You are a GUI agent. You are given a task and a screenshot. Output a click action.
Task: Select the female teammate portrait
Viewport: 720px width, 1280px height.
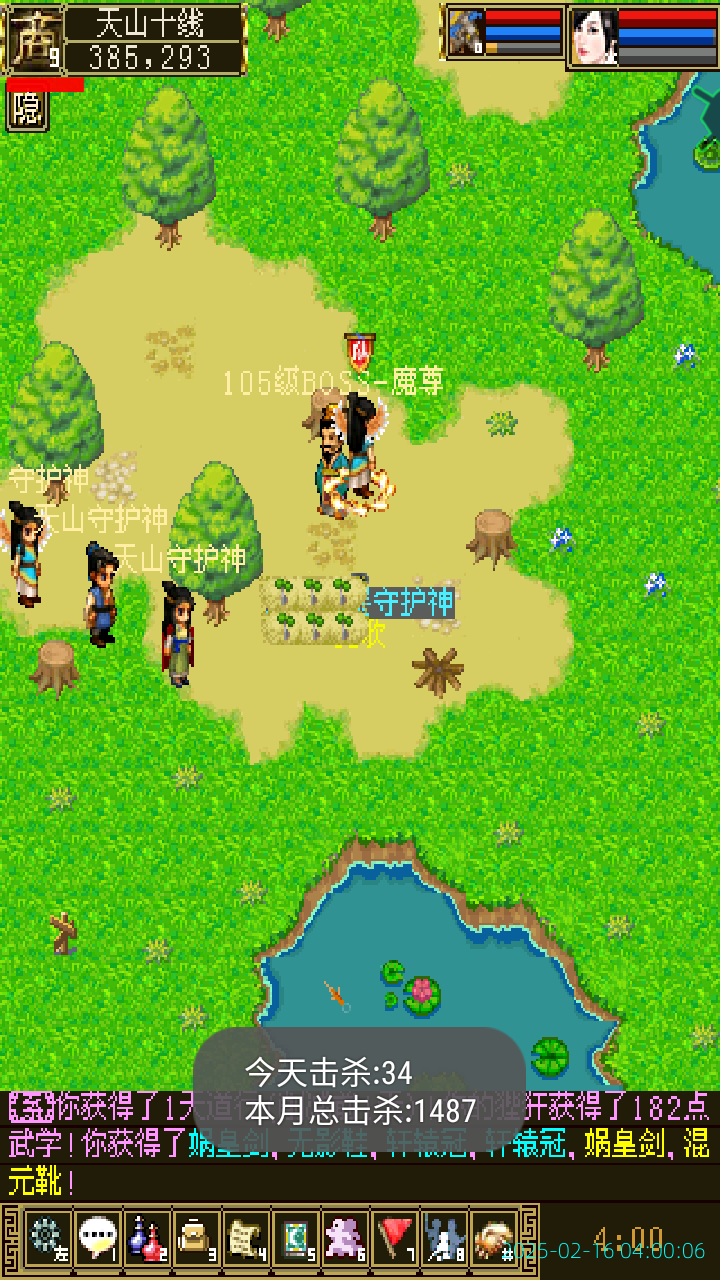pos(594,37)
